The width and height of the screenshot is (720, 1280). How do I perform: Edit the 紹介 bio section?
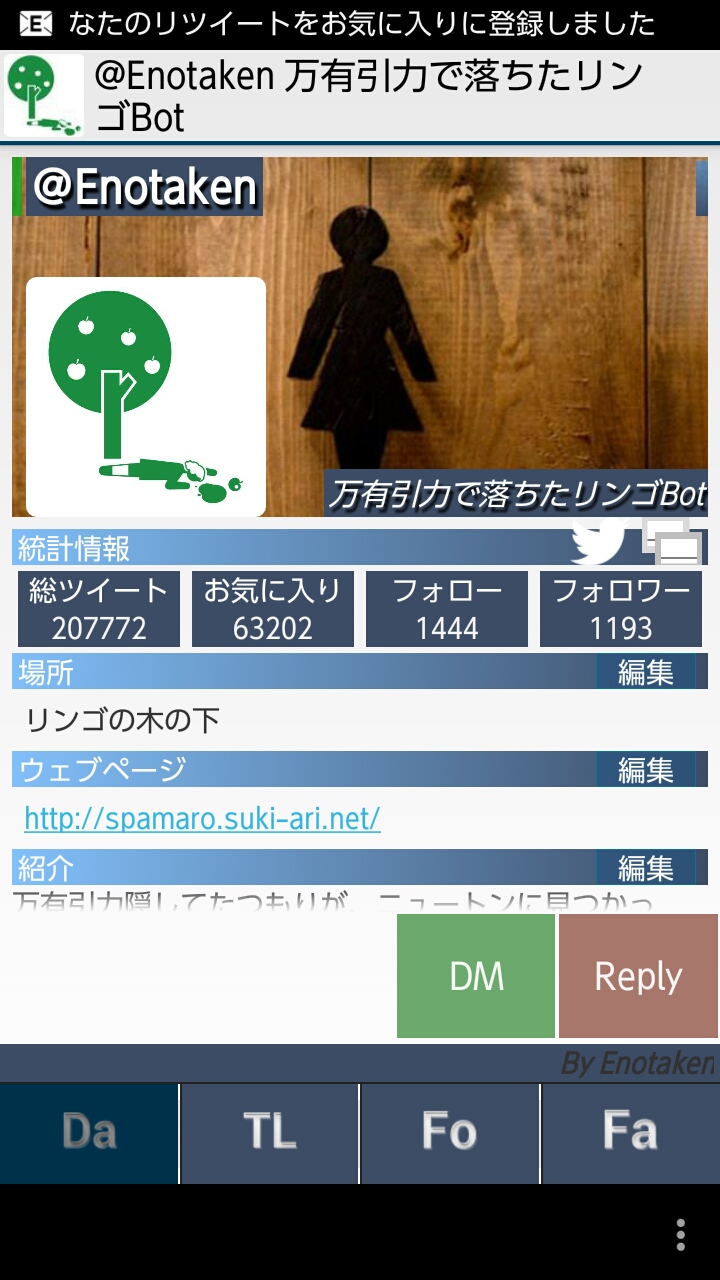(x=646, y=867)
